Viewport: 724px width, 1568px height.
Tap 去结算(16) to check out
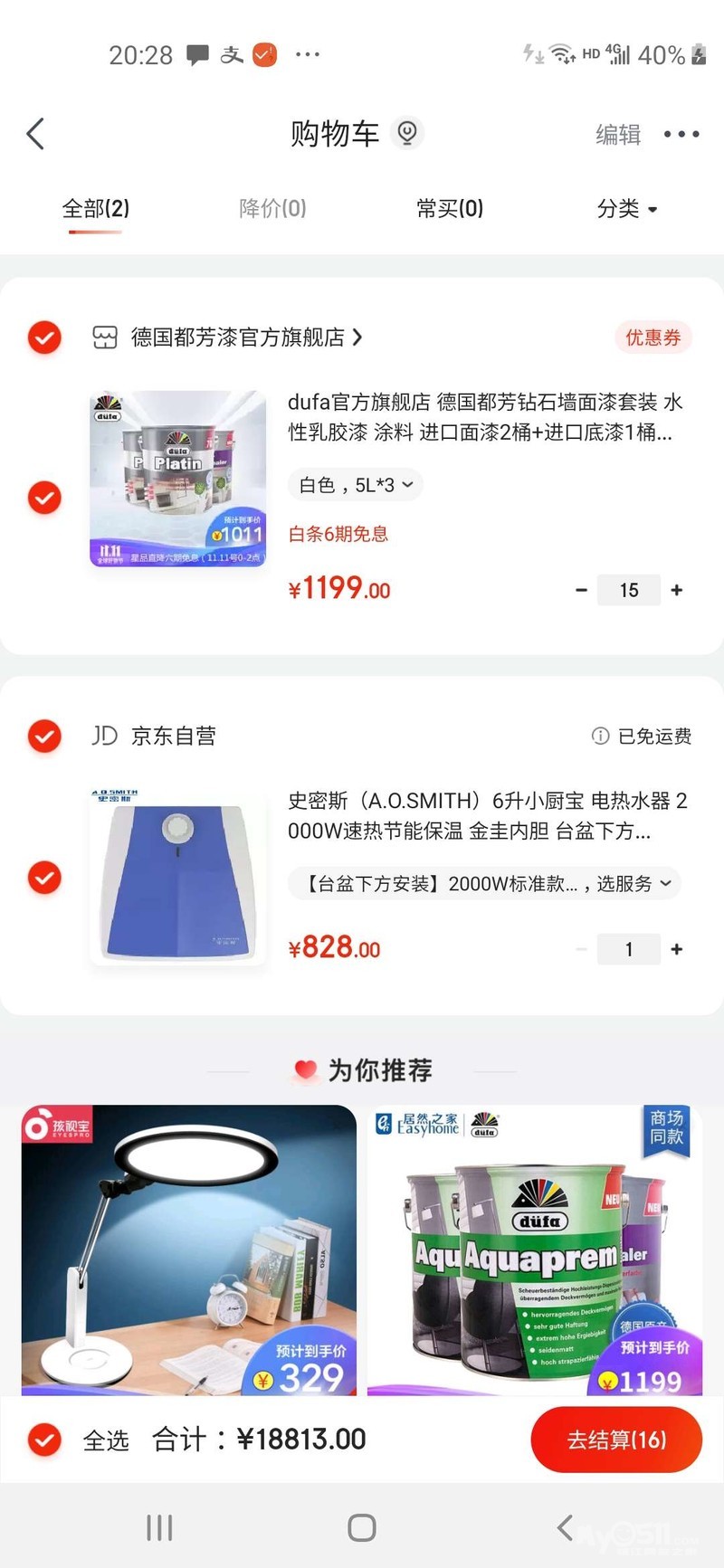(x=616, y=1440)
